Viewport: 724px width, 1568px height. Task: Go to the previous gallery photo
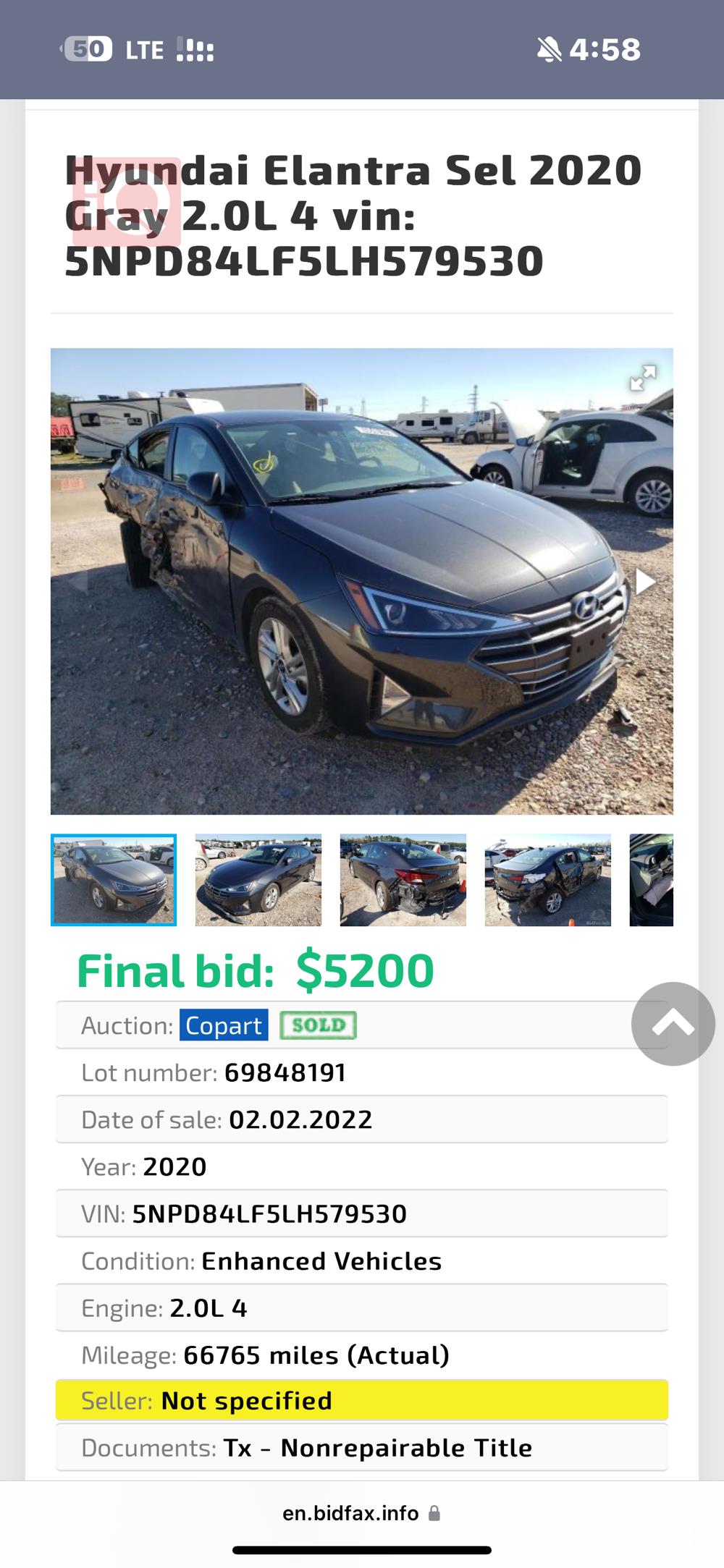click(x=78, y=582)
